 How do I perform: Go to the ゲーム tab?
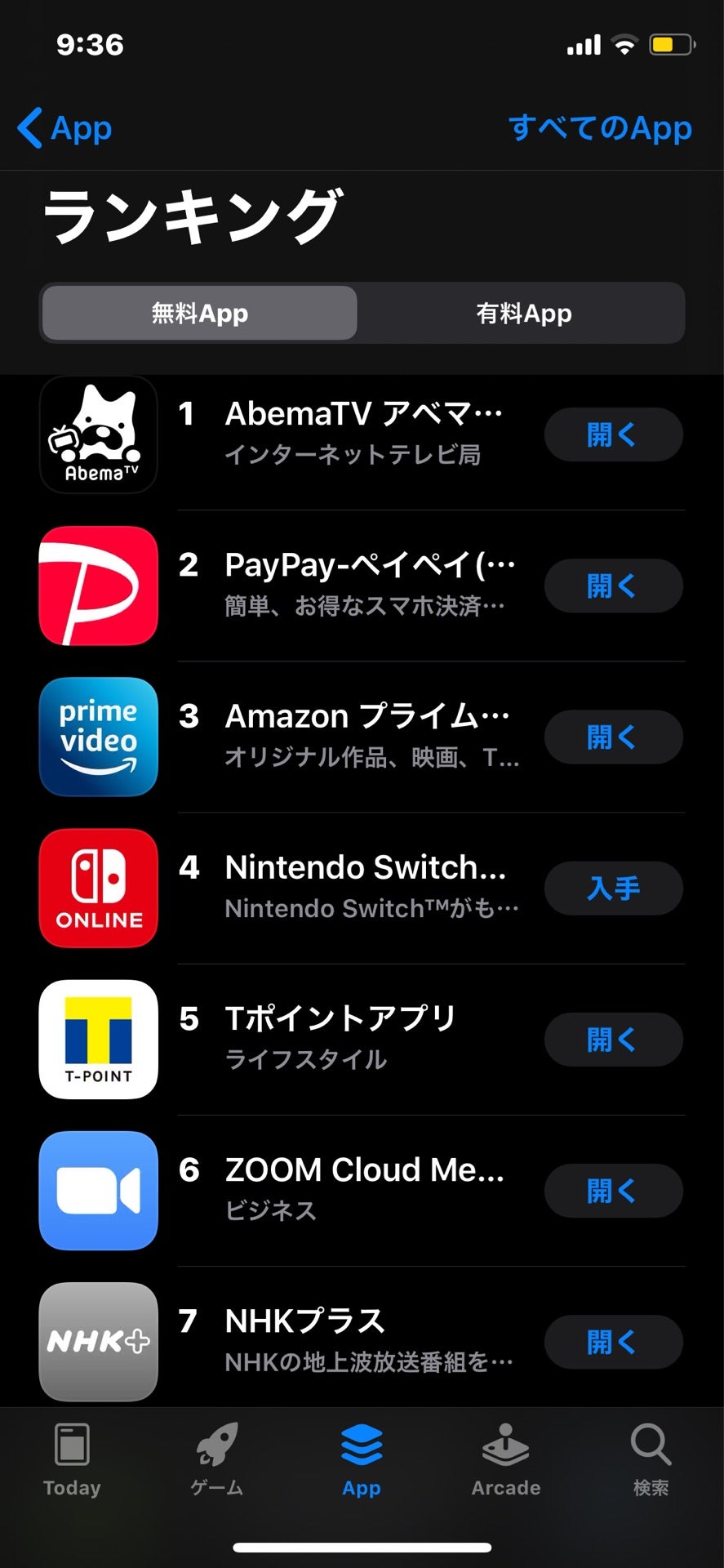(x=216, y=1460)
